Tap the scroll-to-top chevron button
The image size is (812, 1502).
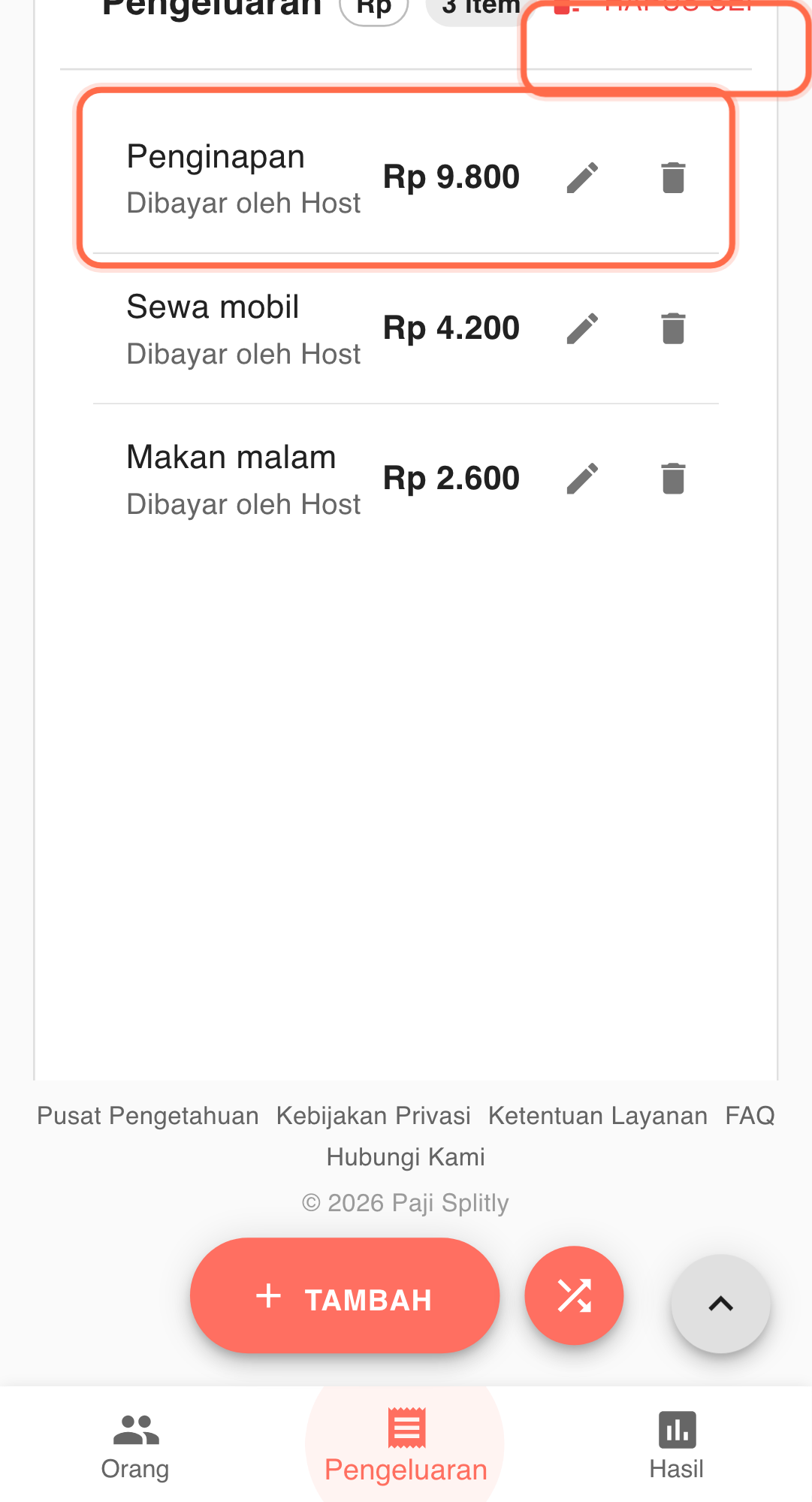[x=720, y=1304]
